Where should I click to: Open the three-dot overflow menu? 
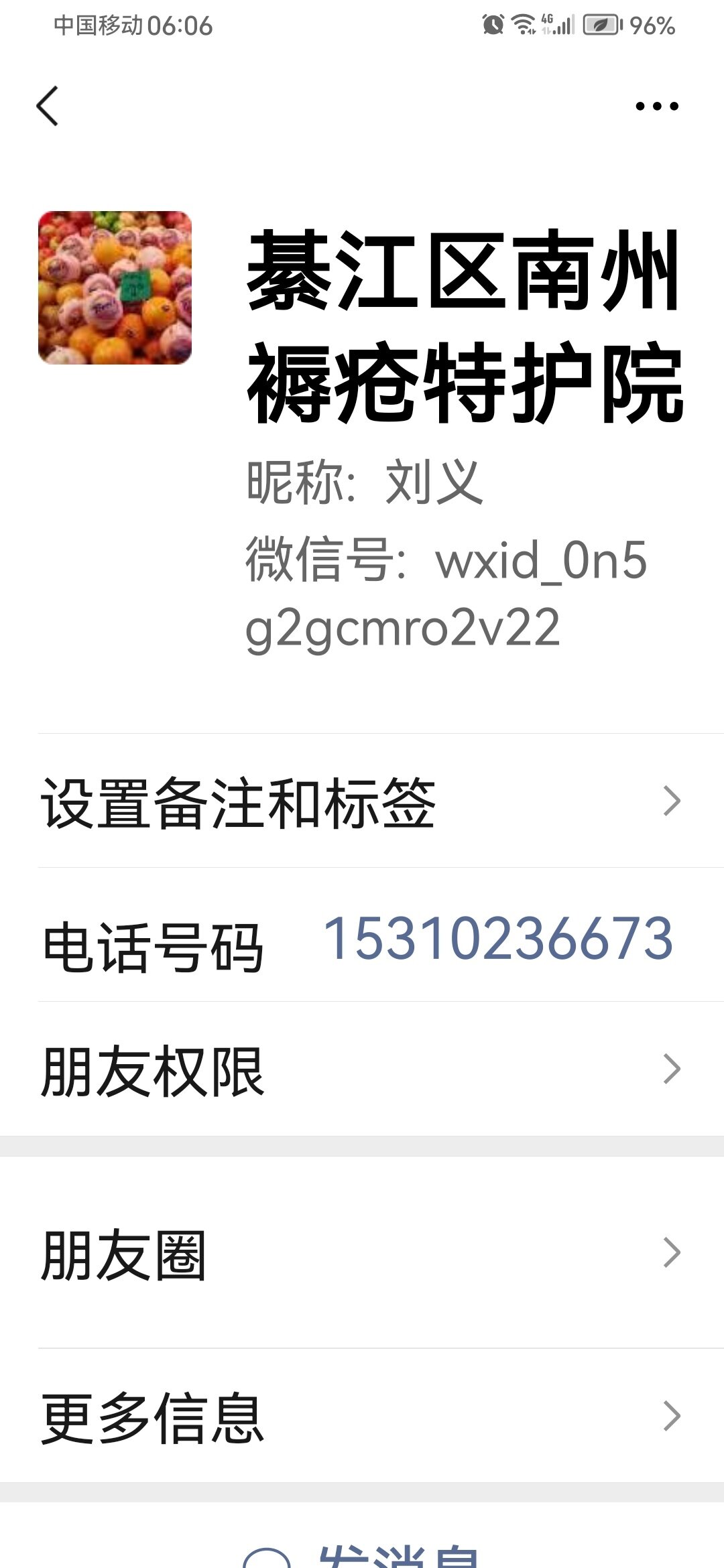click(657, 106)
